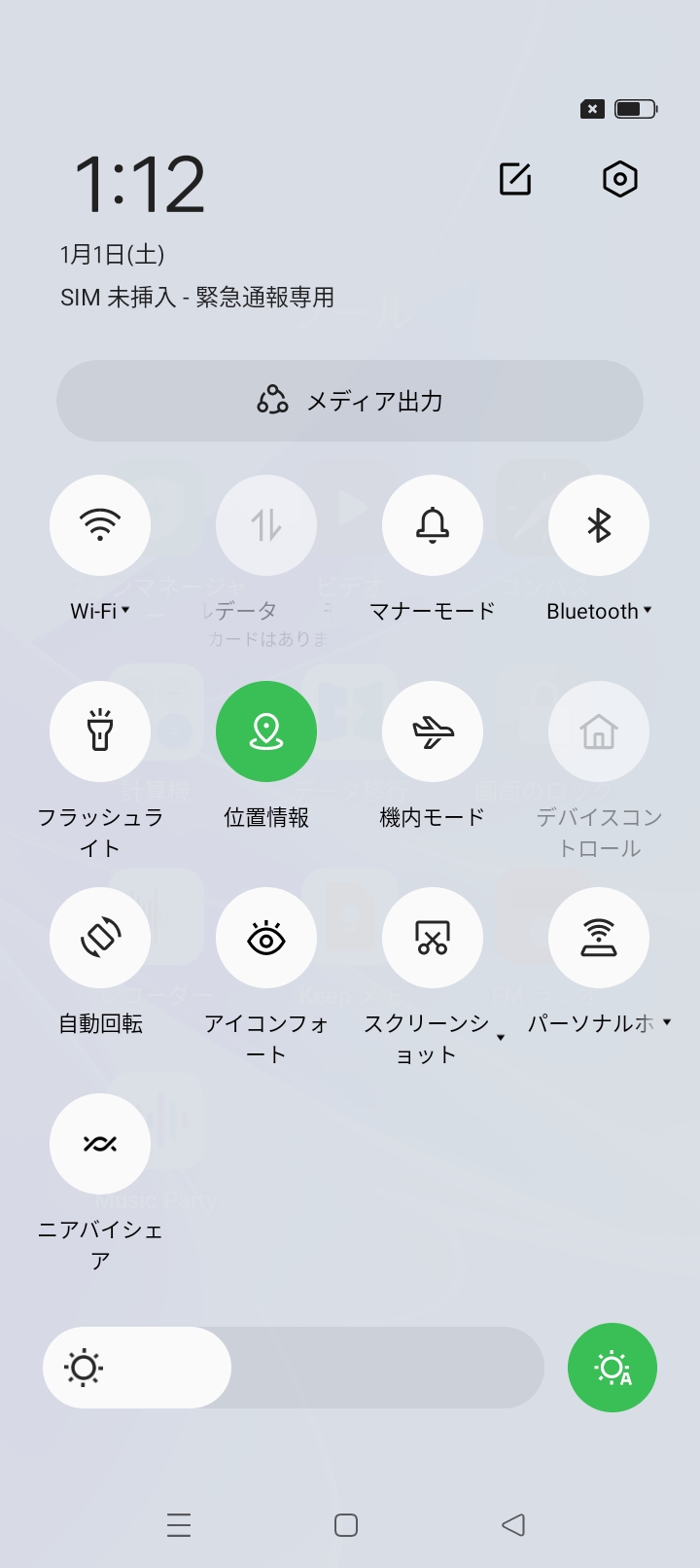This screenshot has width=700, height=1568.
Task: Toggle マナーモード silent mode
Action: pyautogui.click(x=433, y=525)
